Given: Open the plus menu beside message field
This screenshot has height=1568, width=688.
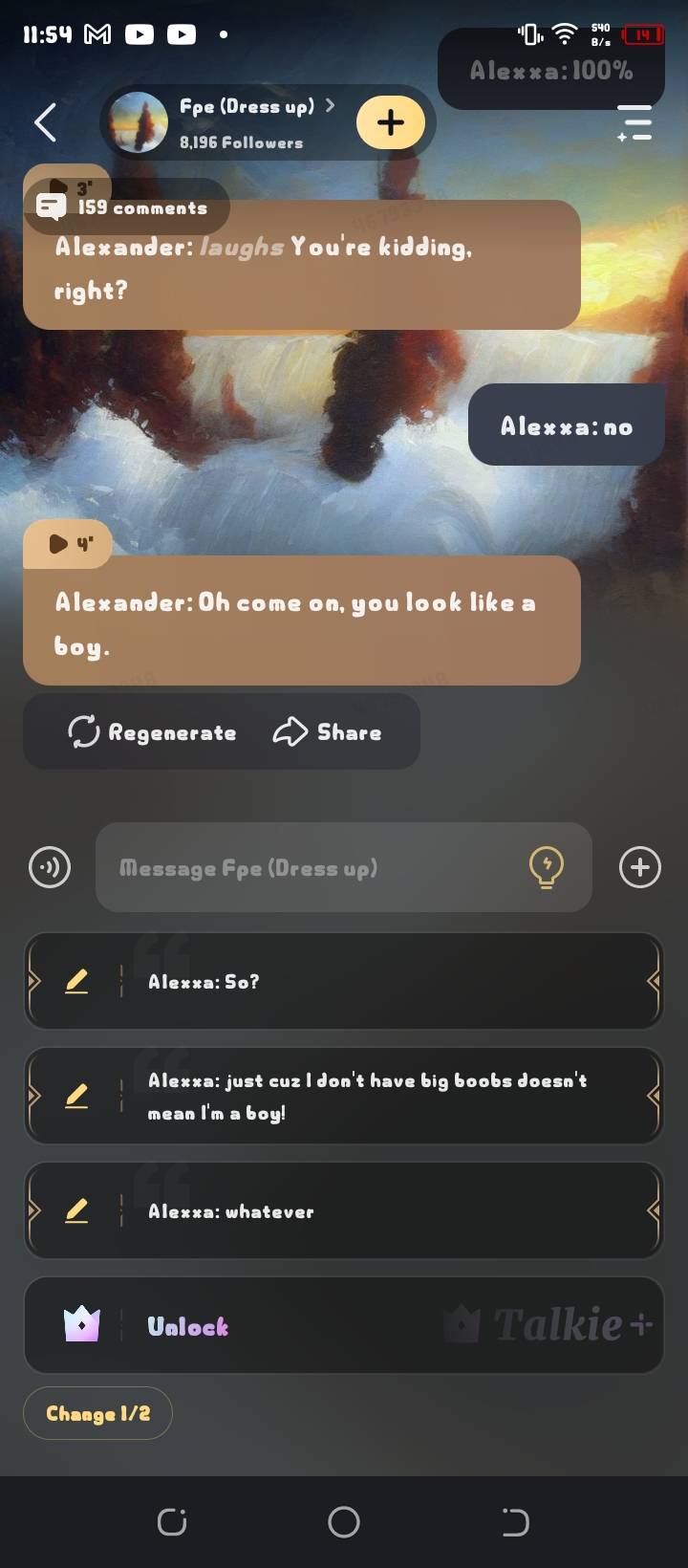Looking at the screenshot, I should 639,867.
